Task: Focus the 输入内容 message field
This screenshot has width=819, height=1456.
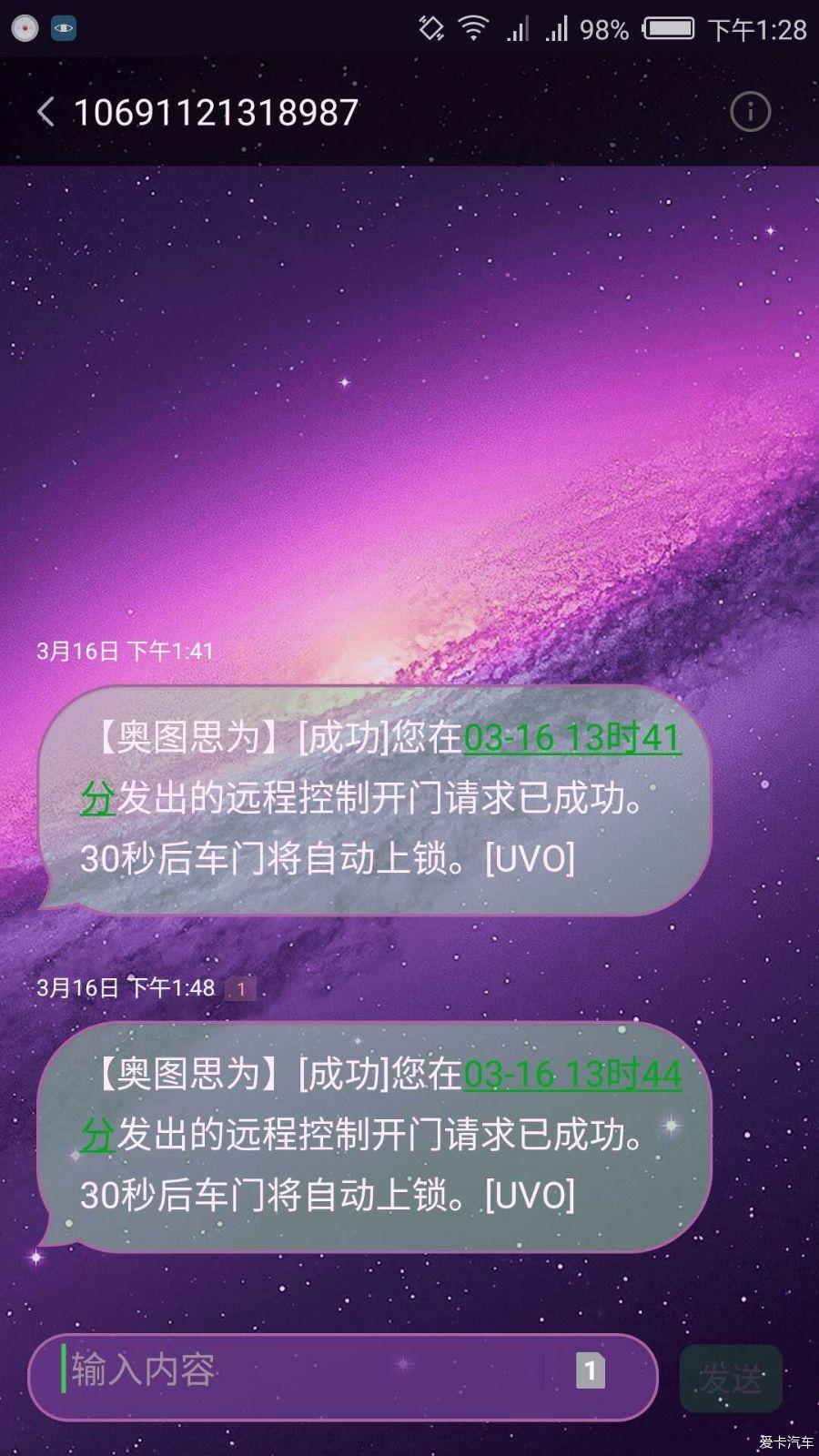Action: pos(300,1371)
